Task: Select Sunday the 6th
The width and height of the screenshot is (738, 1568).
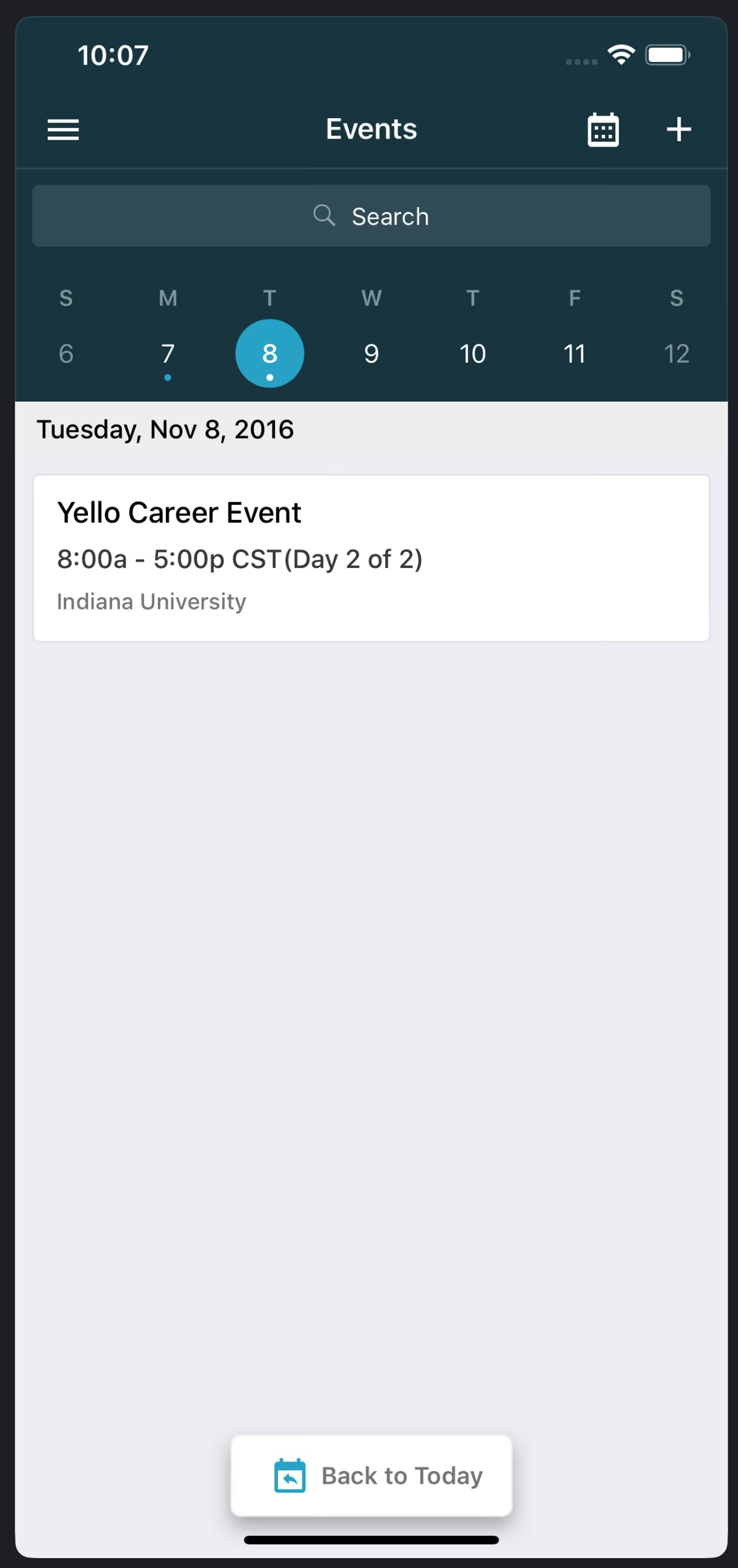Action: coord(66,354)
